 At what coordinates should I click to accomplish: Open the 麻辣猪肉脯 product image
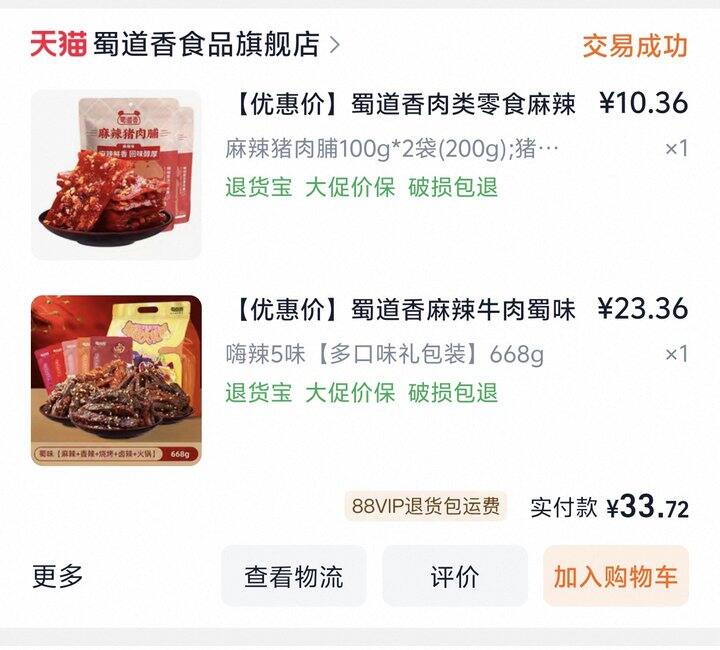pyautogui.click(x=116, y=175)
